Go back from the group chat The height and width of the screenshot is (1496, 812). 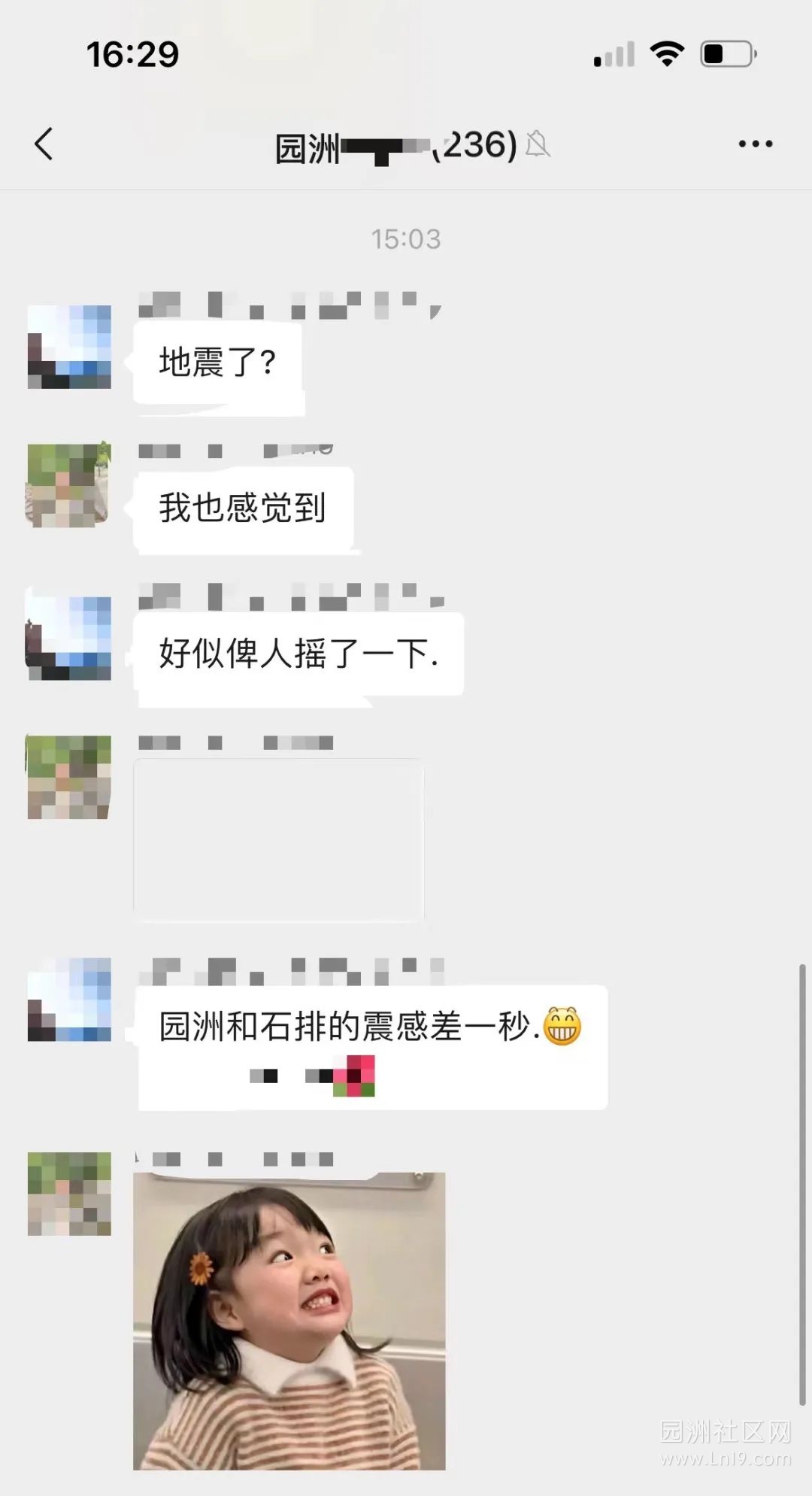point(44,144)
